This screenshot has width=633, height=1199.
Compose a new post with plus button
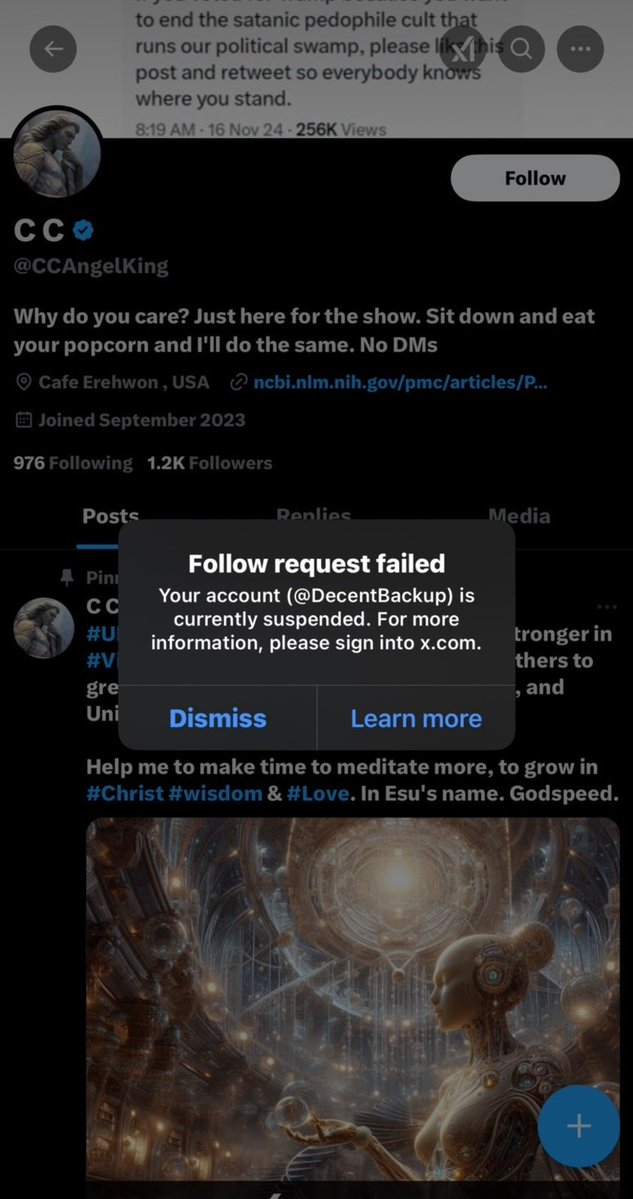pyautogui.click(x=578, y=1126)
